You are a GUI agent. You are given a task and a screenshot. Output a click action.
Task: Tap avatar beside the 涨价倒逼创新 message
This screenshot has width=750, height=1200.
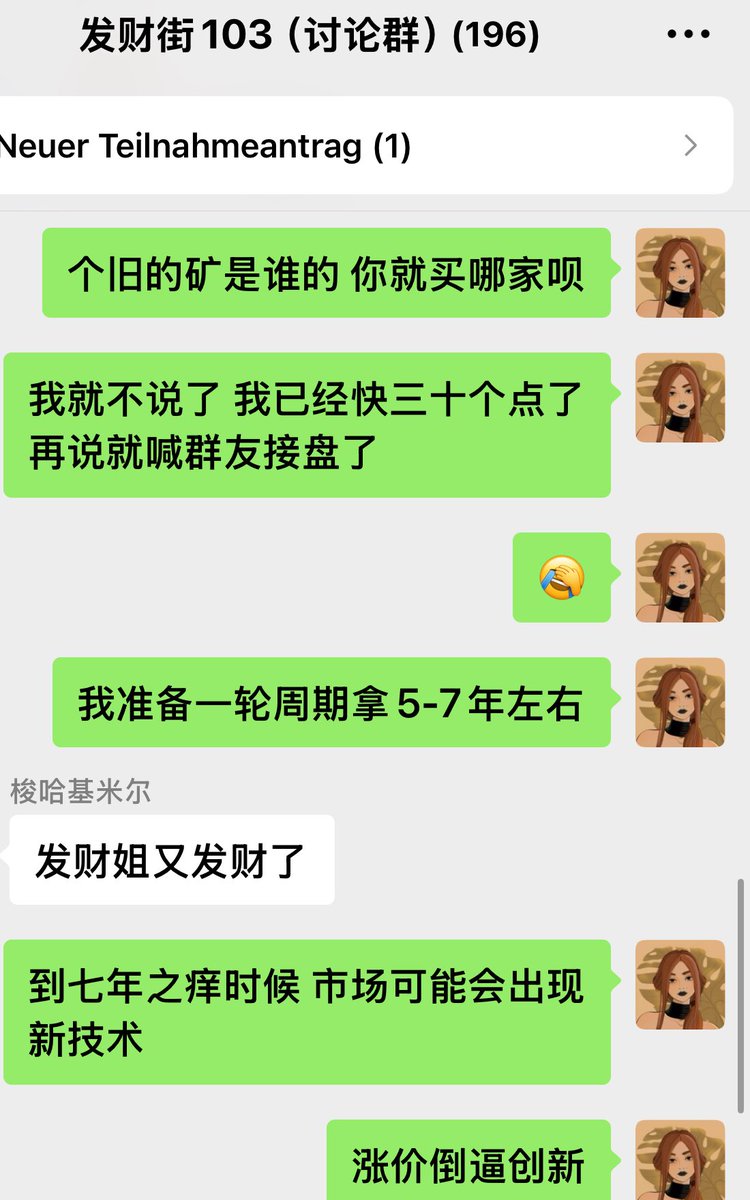680,1162
